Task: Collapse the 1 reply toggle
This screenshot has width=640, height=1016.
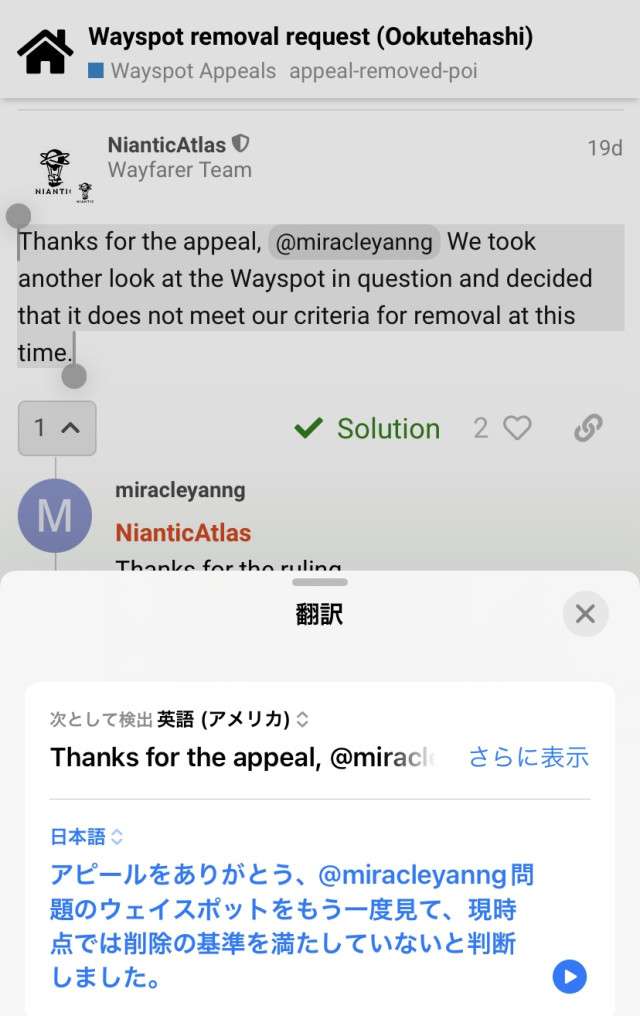Action: click(x=57, y=428)
